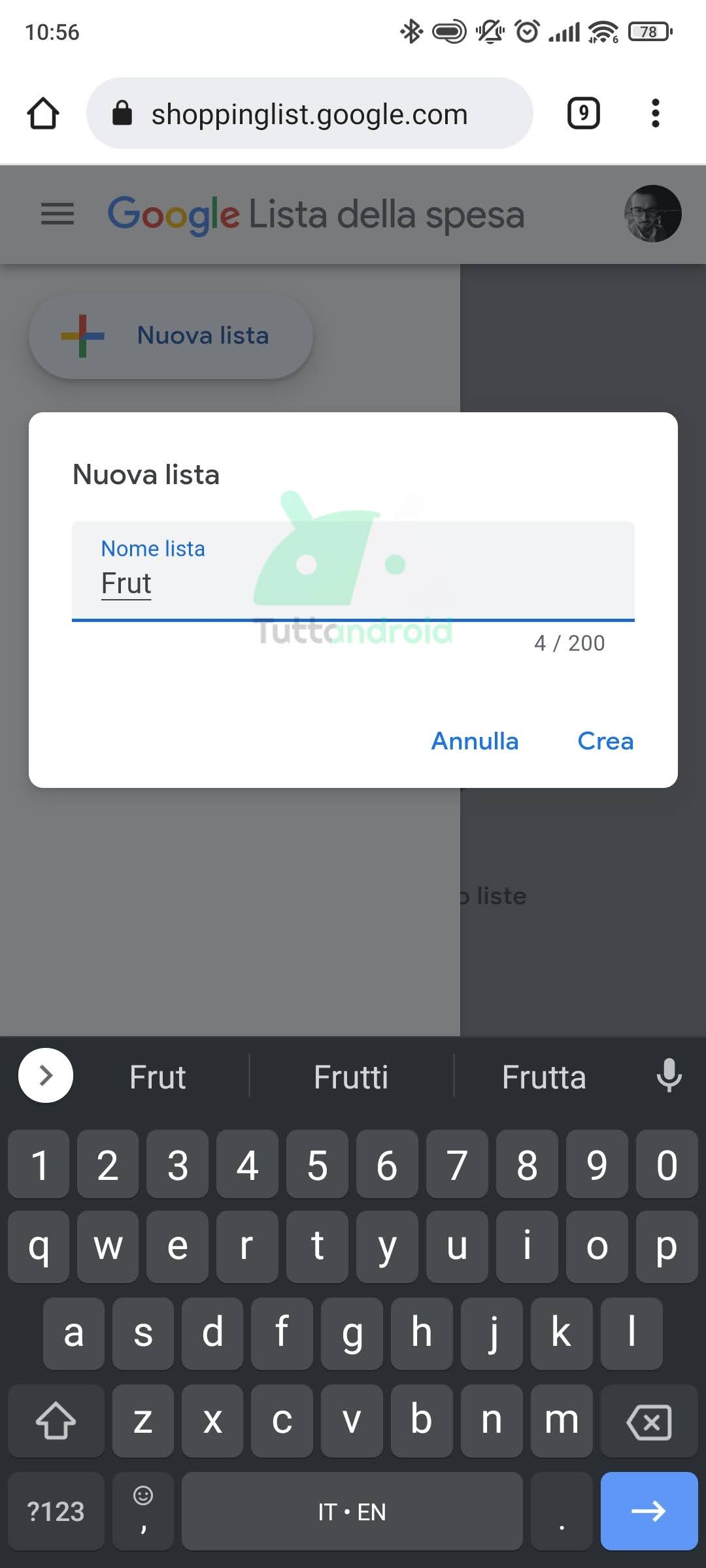The width and height of the screenshot is (706, 1568).
Task: Tap Crea to create the list
Action: click(605, 741)
